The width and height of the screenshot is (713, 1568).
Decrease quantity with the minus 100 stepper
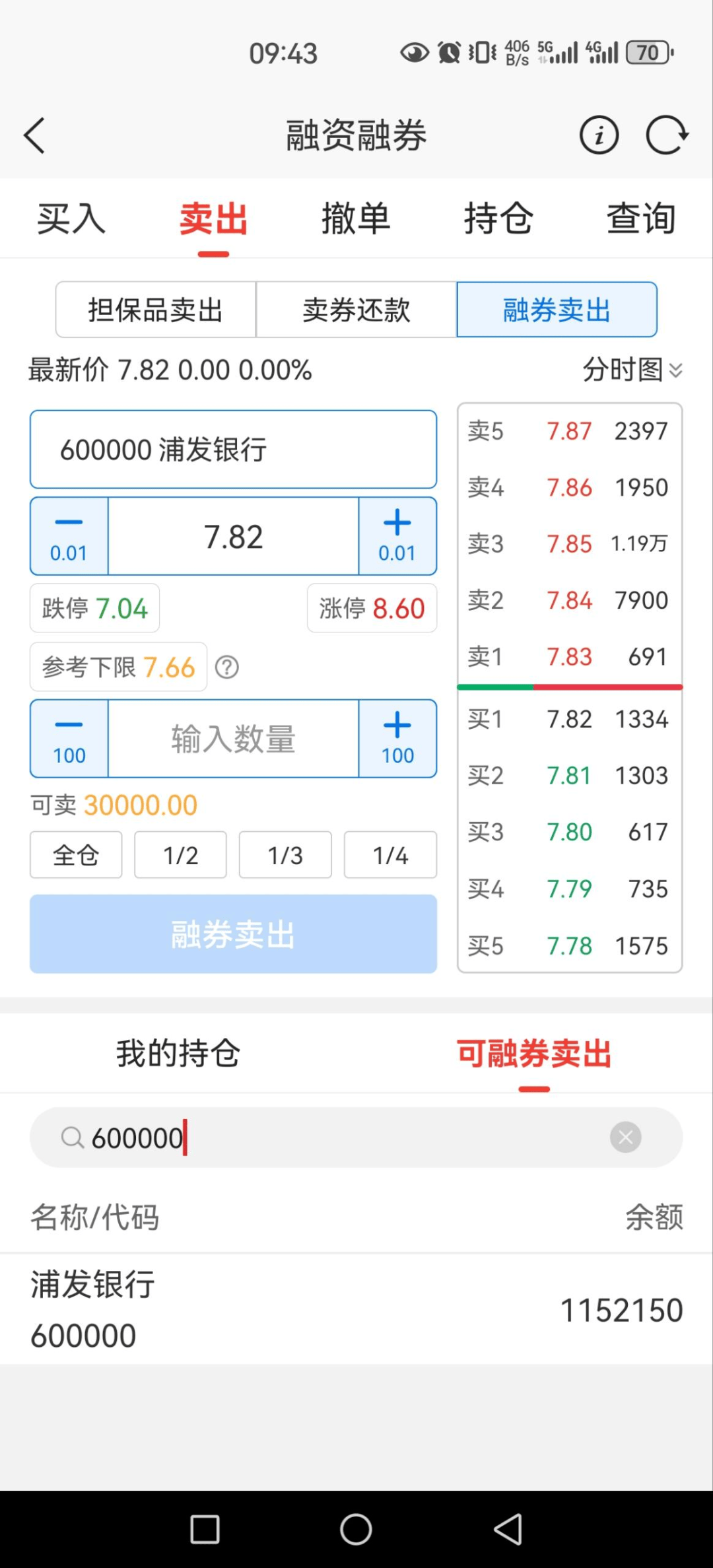point(68,738)
